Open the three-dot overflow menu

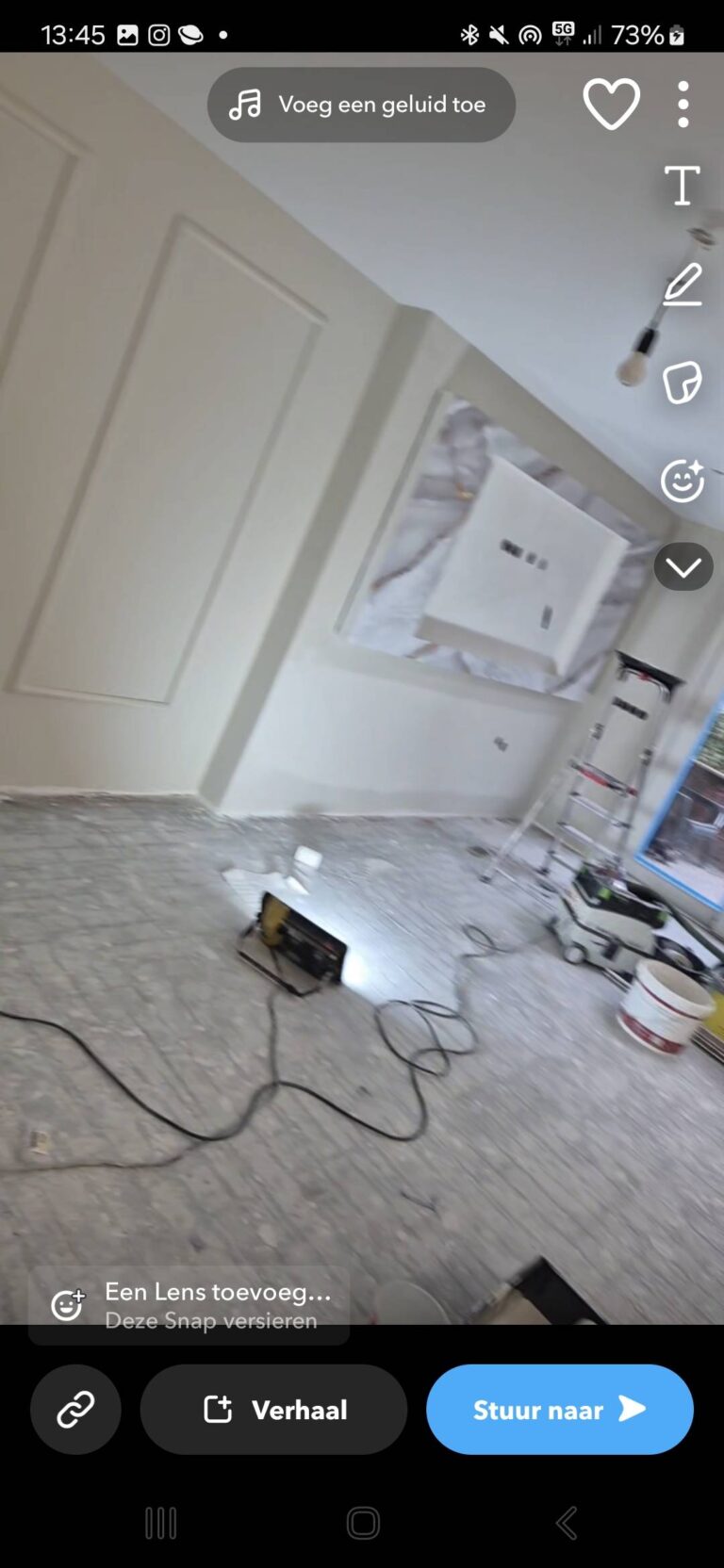(683, 104)
